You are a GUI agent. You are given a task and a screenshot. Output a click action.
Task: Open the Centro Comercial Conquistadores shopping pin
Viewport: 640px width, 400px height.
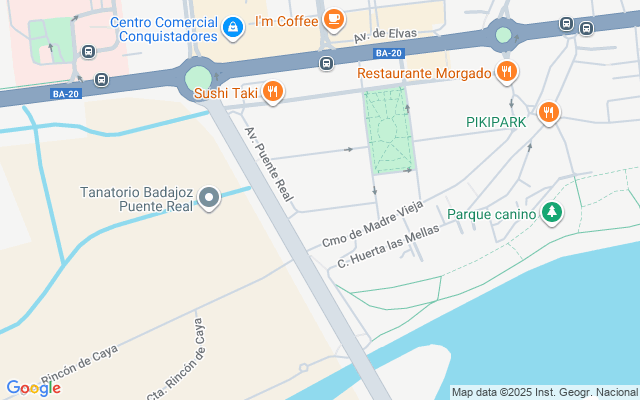tap(233, 28)
